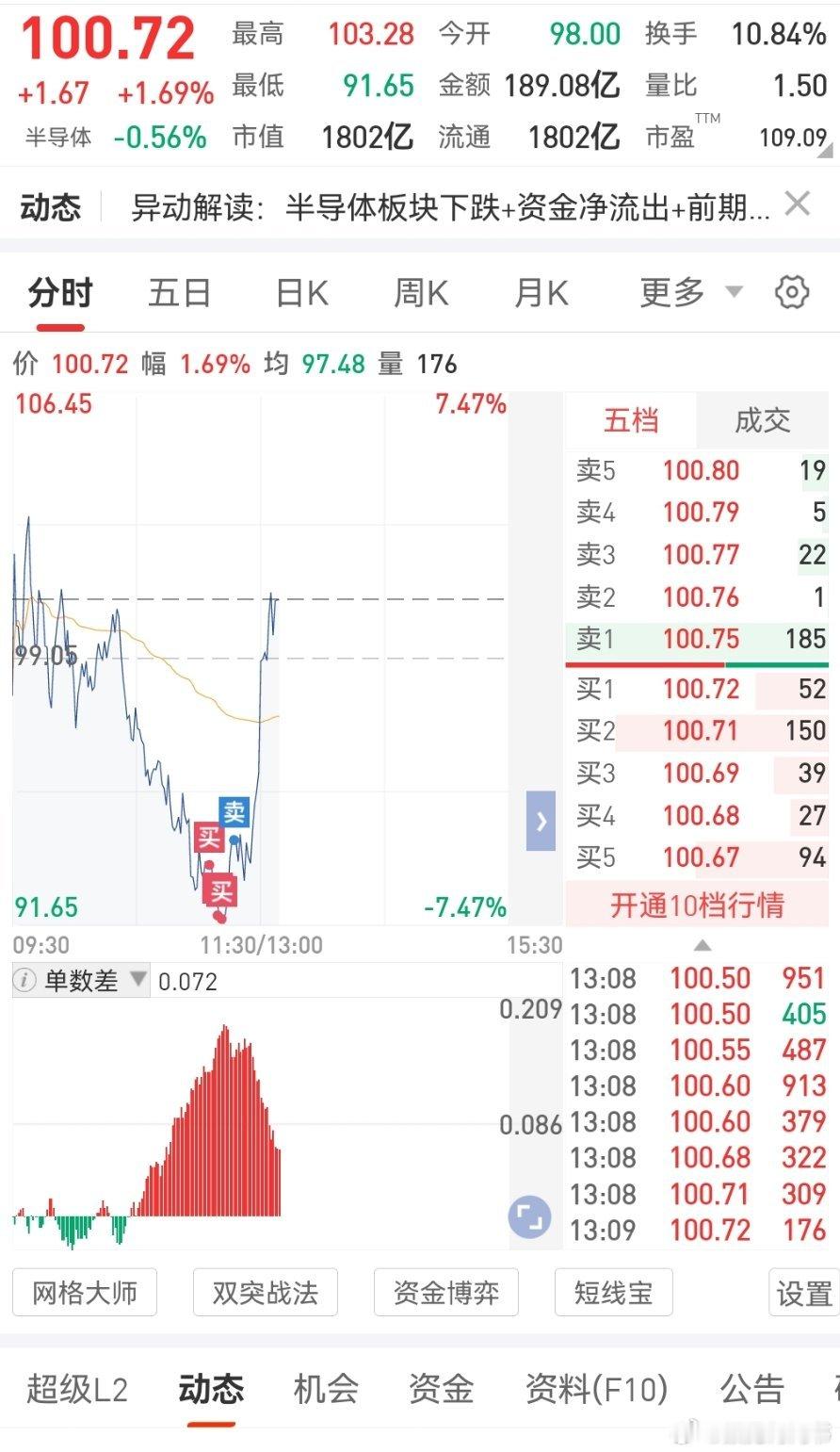This screenshot has height=1452, width=840.
Task: Open the 网格大师 tool
Action: pos(85,1292)
